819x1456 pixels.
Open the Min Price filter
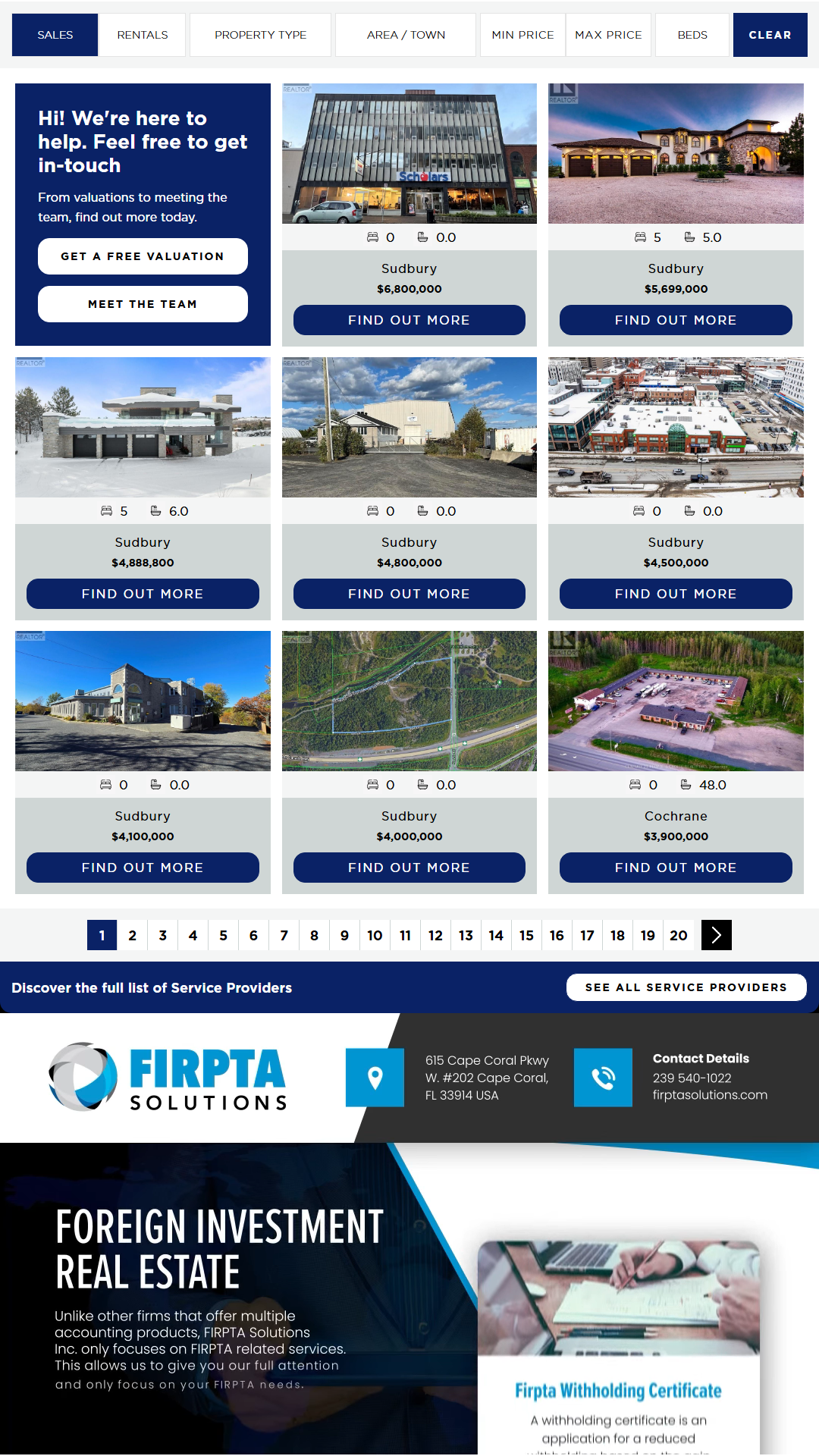point(522,35)
